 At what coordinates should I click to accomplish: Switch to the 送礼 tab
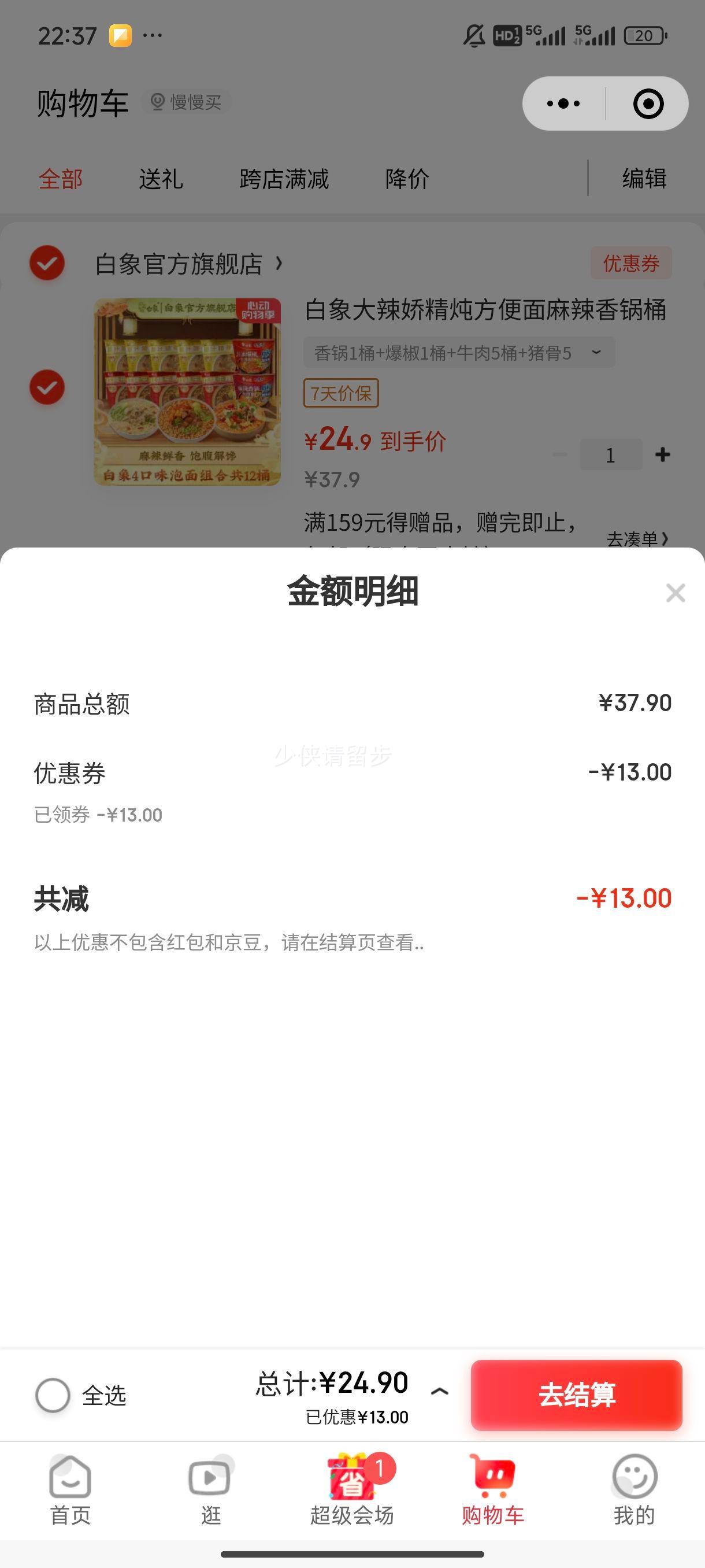pyautogui.click(x=161, y=179)
